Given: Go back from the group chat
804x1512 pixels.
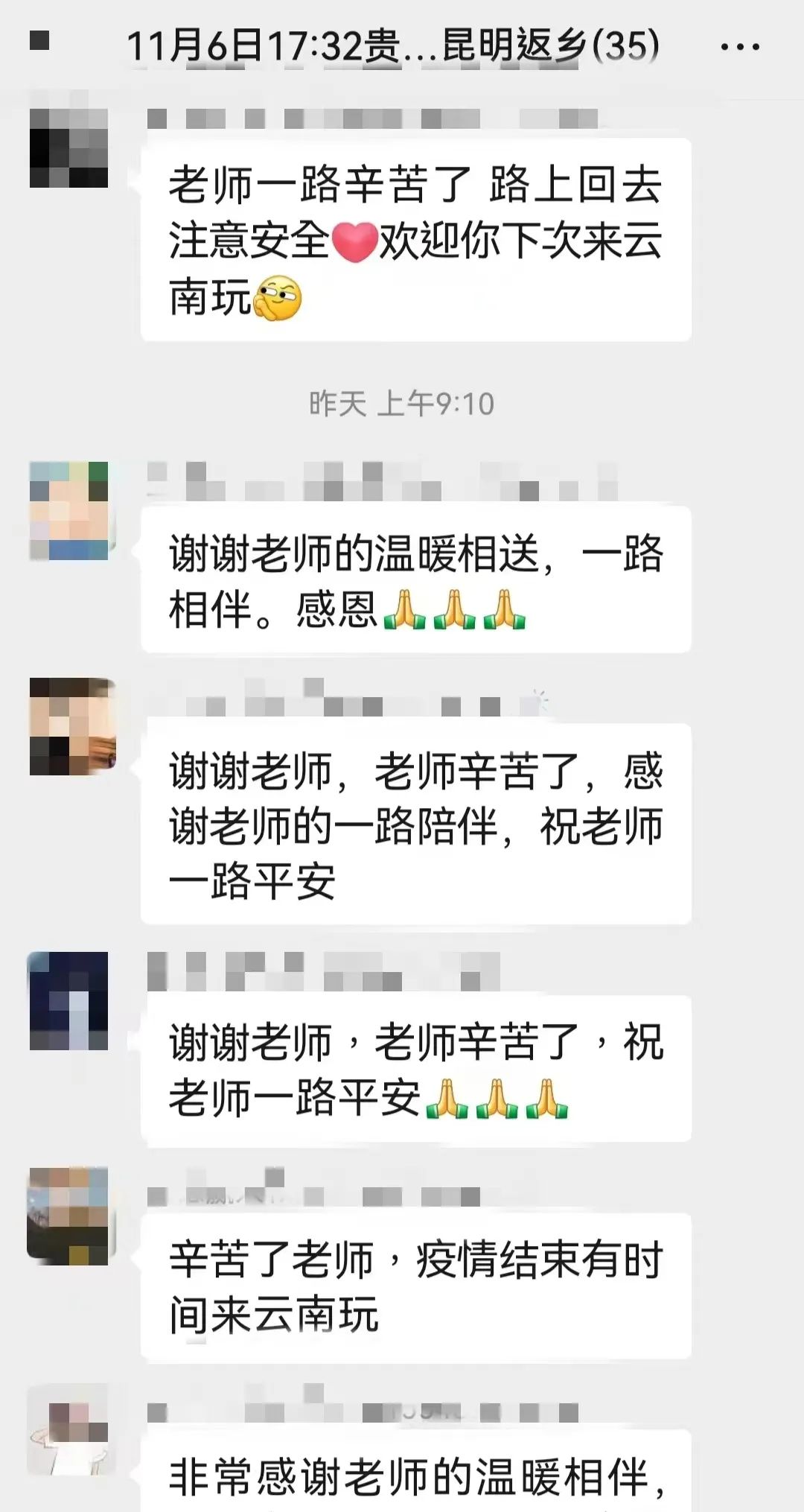Looking at the screenshot, I should [39, 41].
